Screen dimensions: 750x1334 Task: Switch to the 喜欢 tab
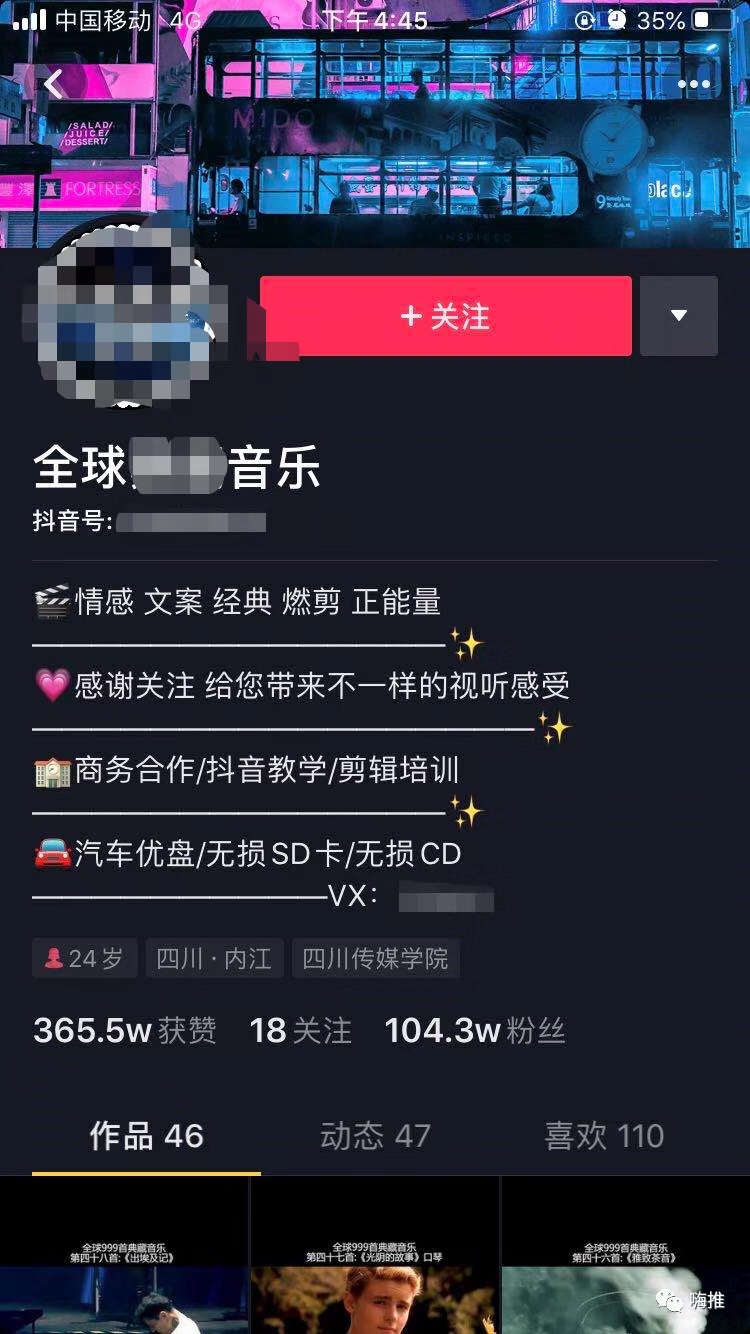604,1136
